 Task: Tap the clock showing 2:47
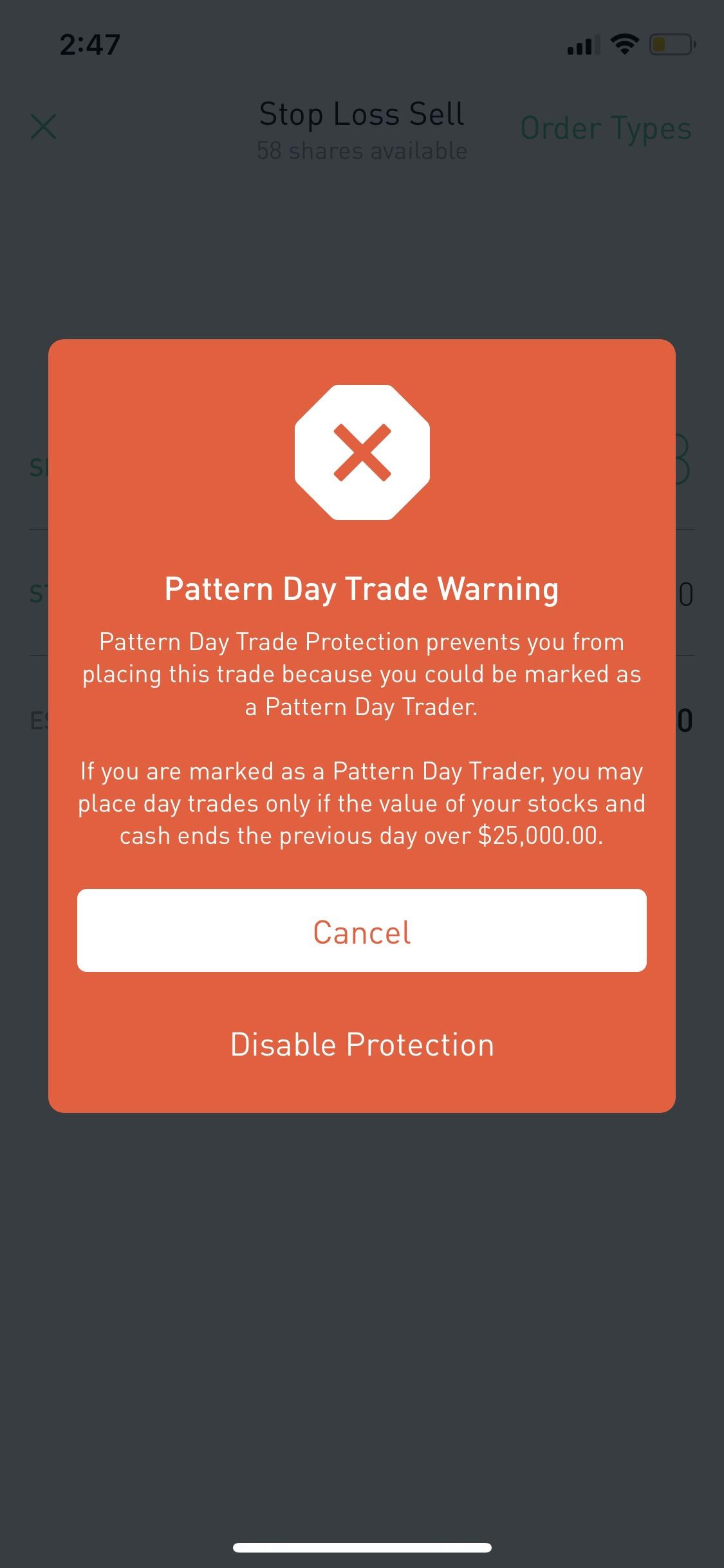(89, 44)
